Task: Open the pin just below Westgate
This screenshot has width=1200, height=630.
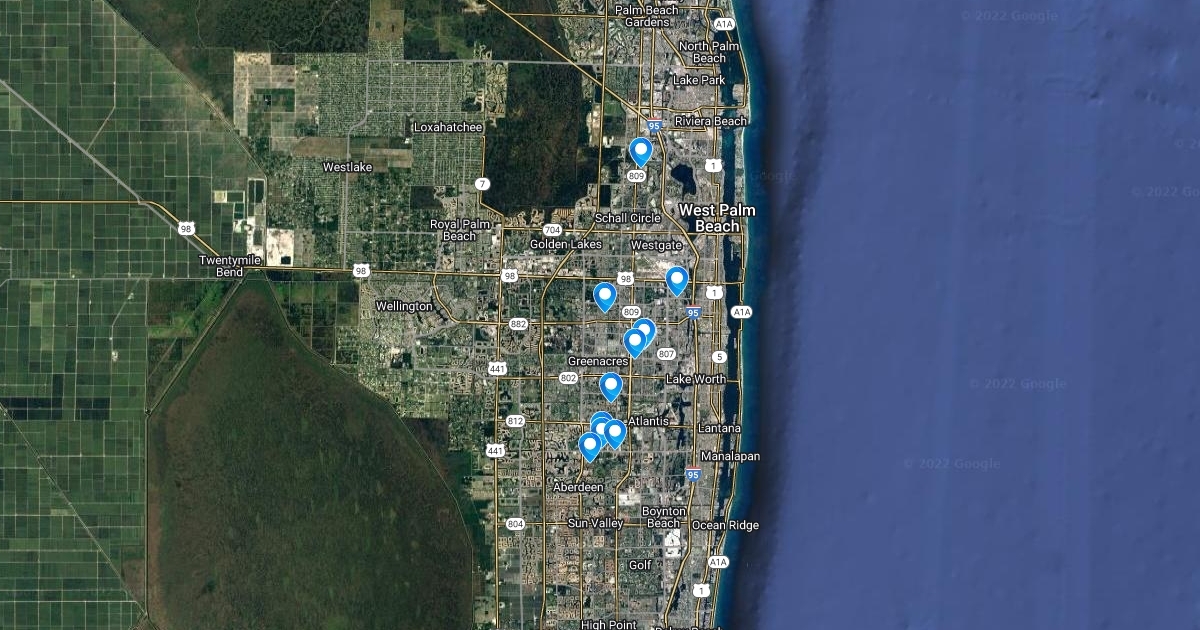Action: click(677, 280)
